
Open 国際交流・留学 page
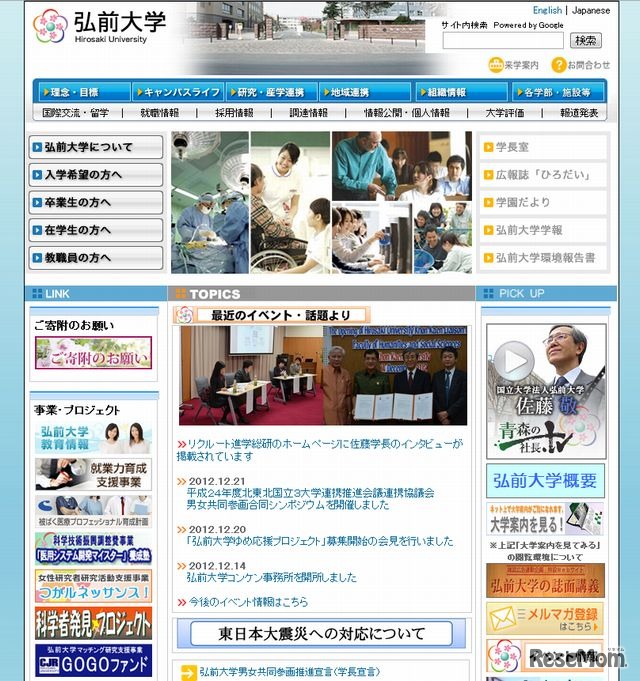[75, 113]
